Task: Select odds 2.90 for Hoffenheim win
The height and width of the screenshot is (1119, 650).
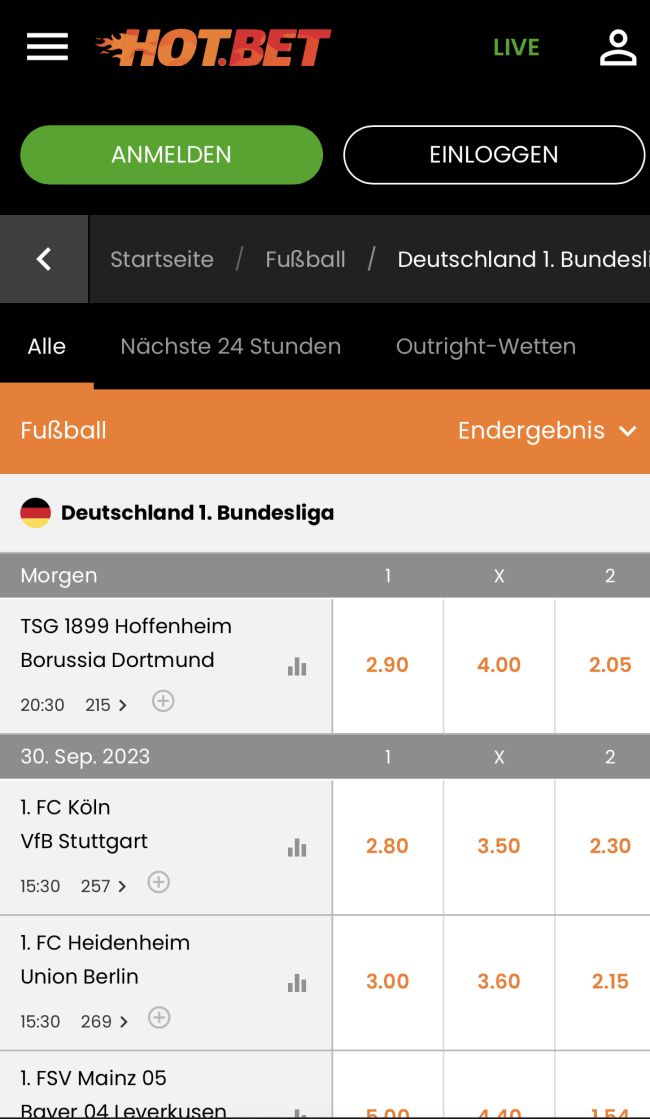Action: (387, 665)
